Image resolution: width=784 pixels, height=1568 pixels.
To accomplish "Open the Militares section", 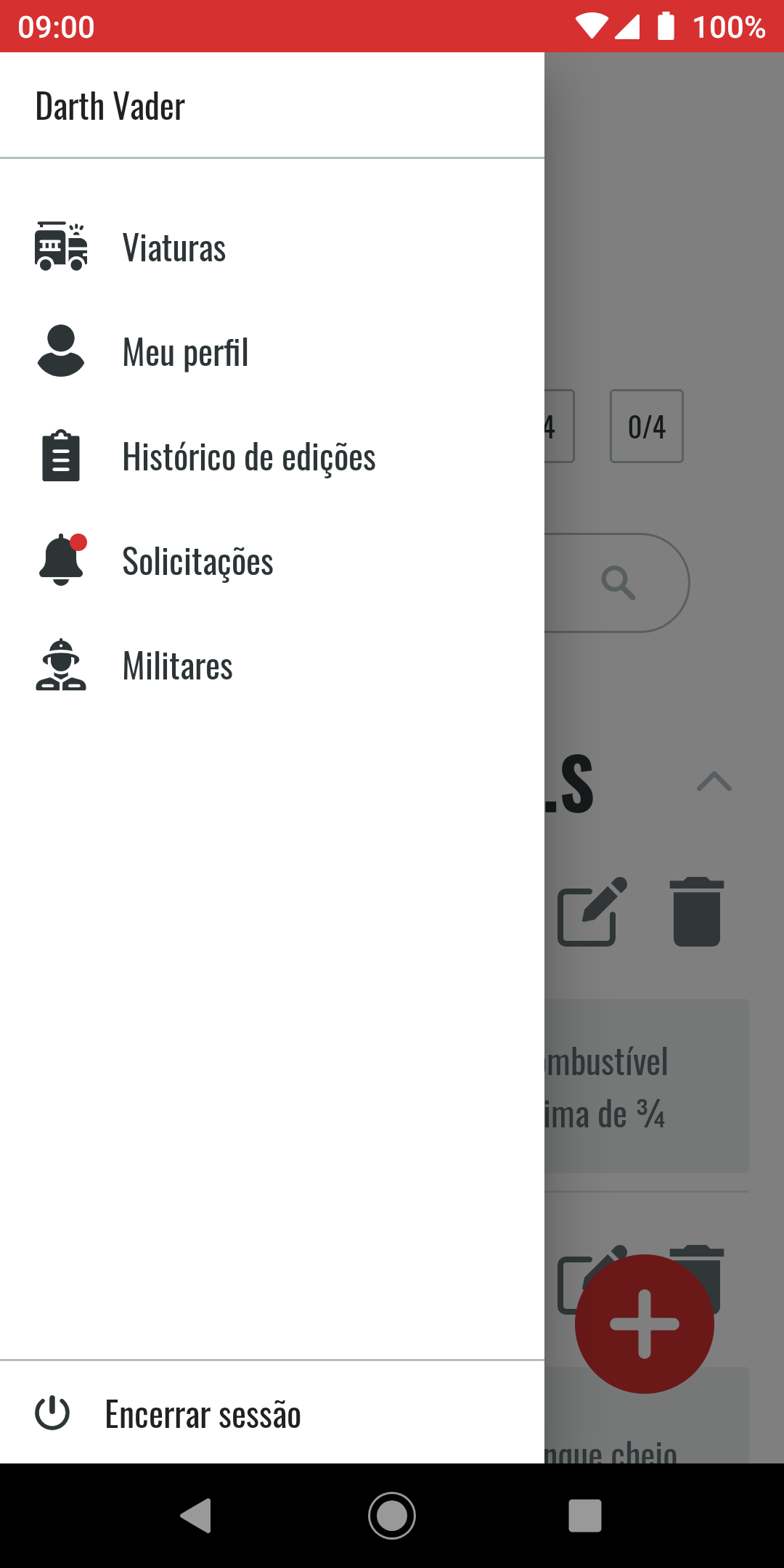I will click(177, 666).
